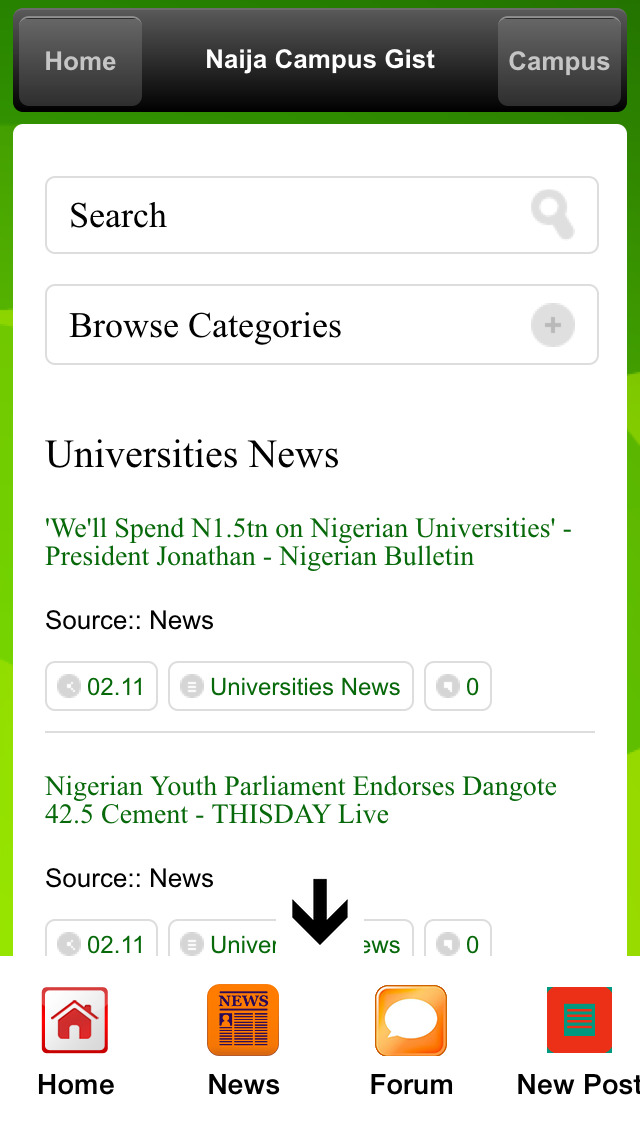View the 0 comments chip under Jonathan article
Image resolution: width=640 pixels, height=1136 pixels.
pyautogui.click(x=458, y=686)
